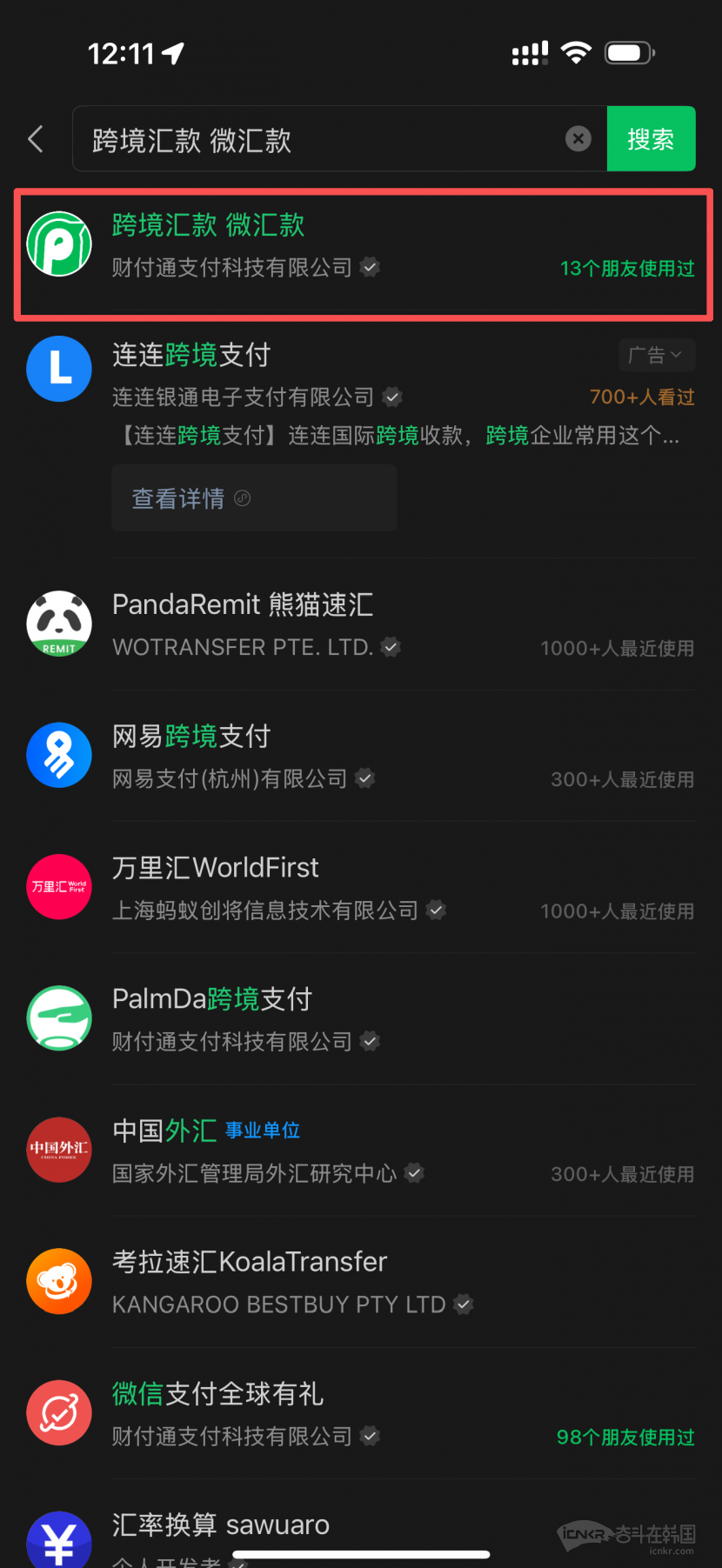Click inside the search input field
This screenshot has height=1568, width=722.
pyautogui.click(x=331, y=138)
